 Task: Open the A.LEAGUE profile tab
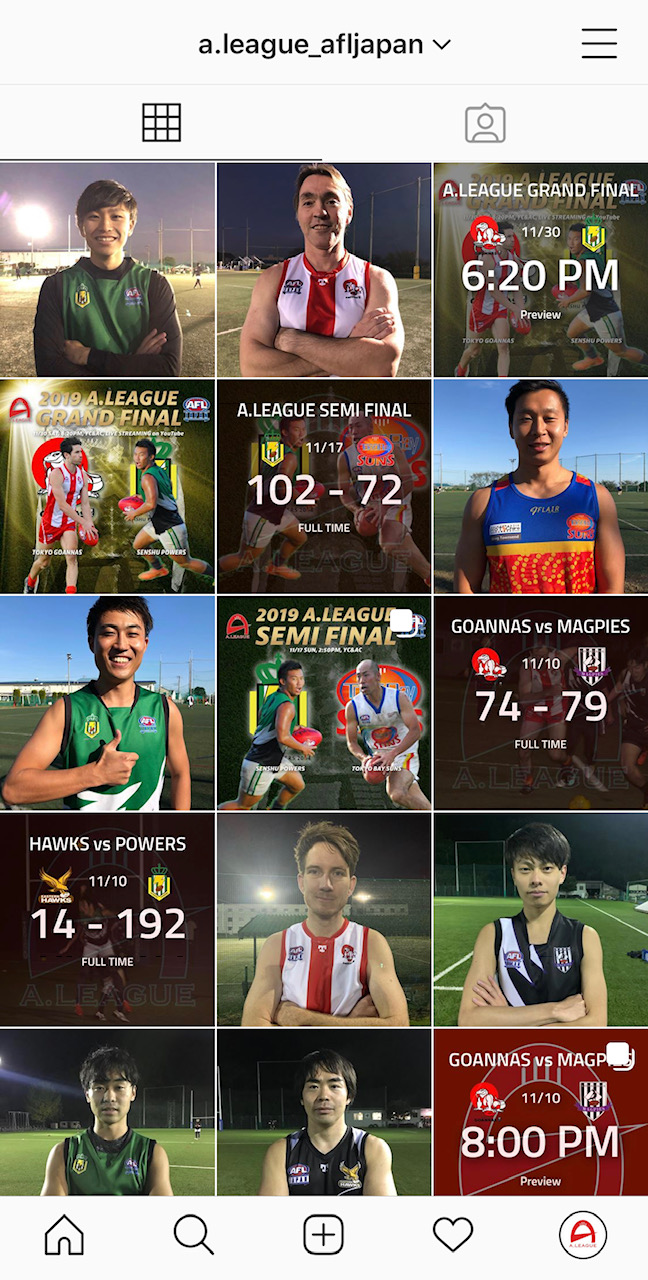coord(583,1235)
